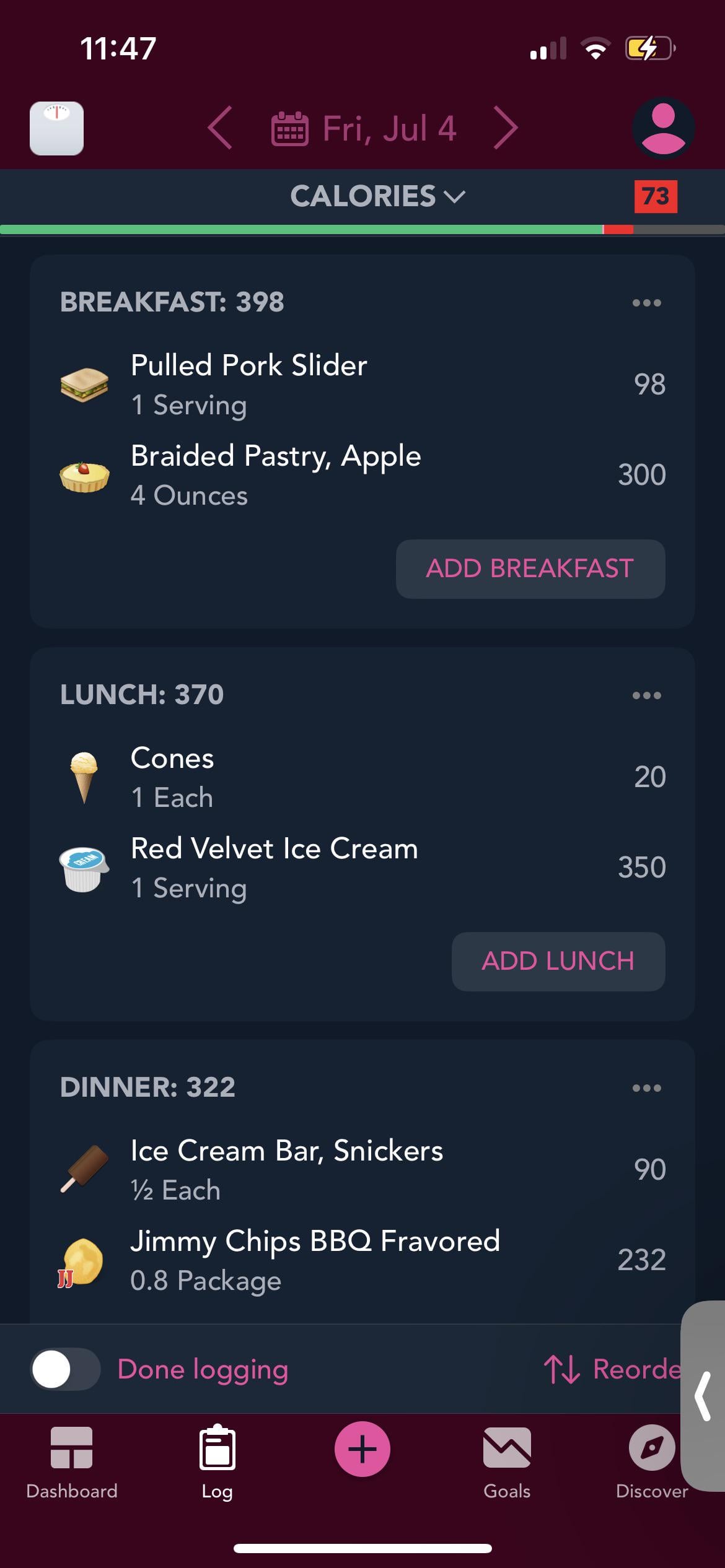
Task: Open the Cones entry
Action: (x=362, y=777)
